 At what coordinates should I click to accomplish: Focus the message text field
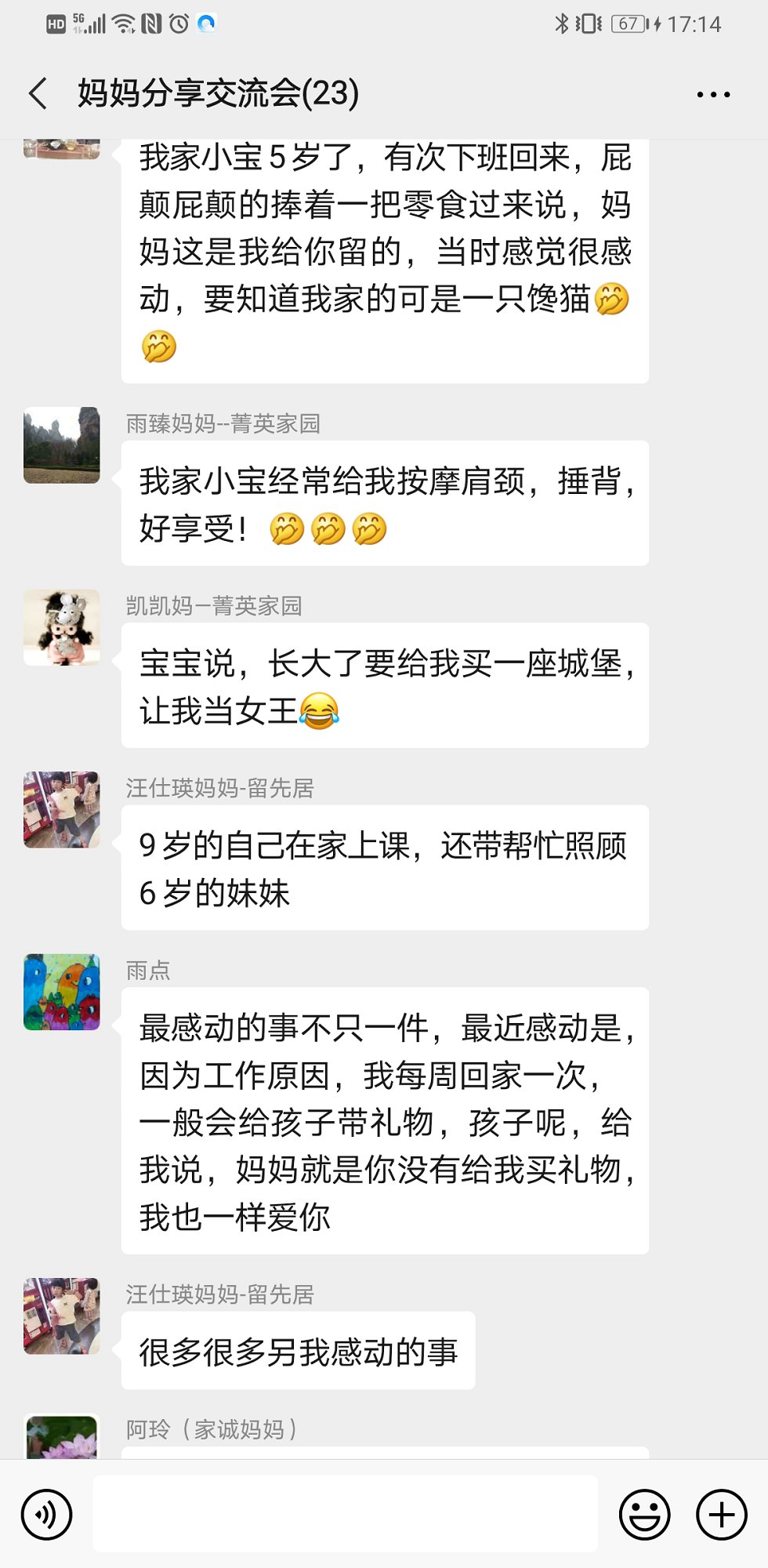345,1514
